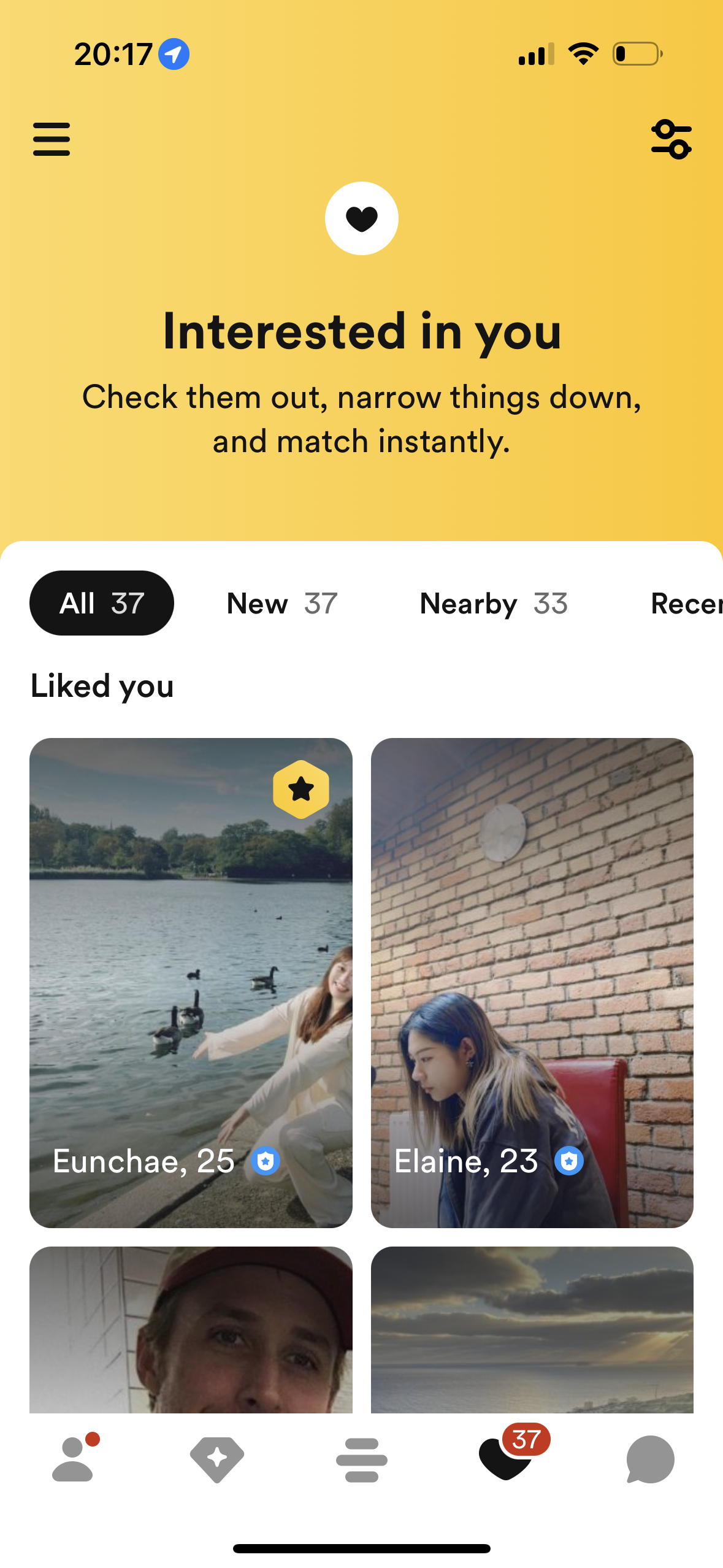The width and height of the screenshot is (723, 1568).
Task: View Elaine's profile card
Action: (x=532, y=983)
